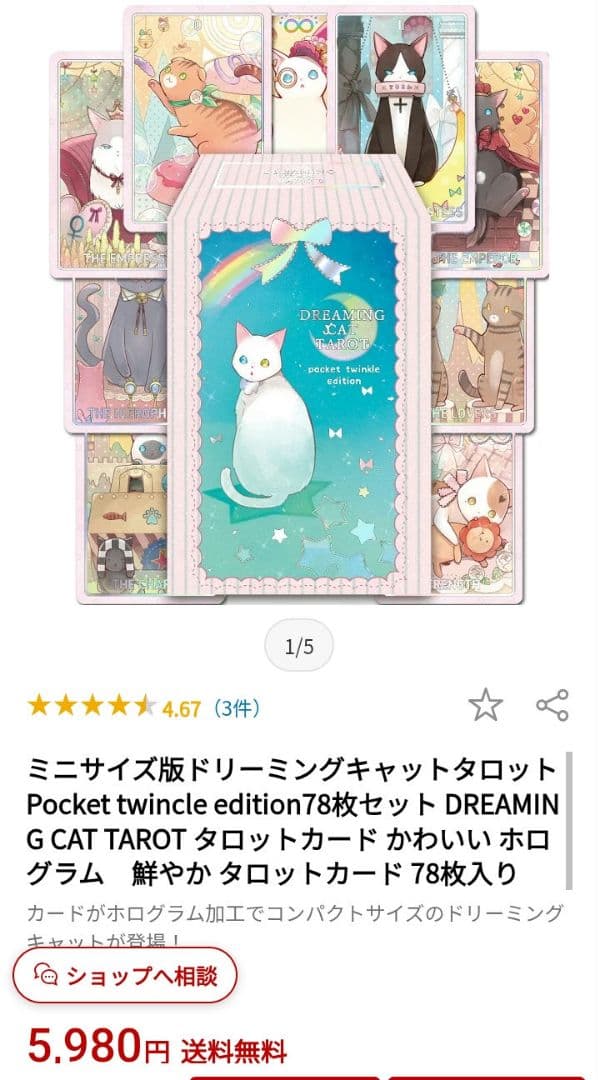Open the 4.67 star reviews (3件)

144,707
